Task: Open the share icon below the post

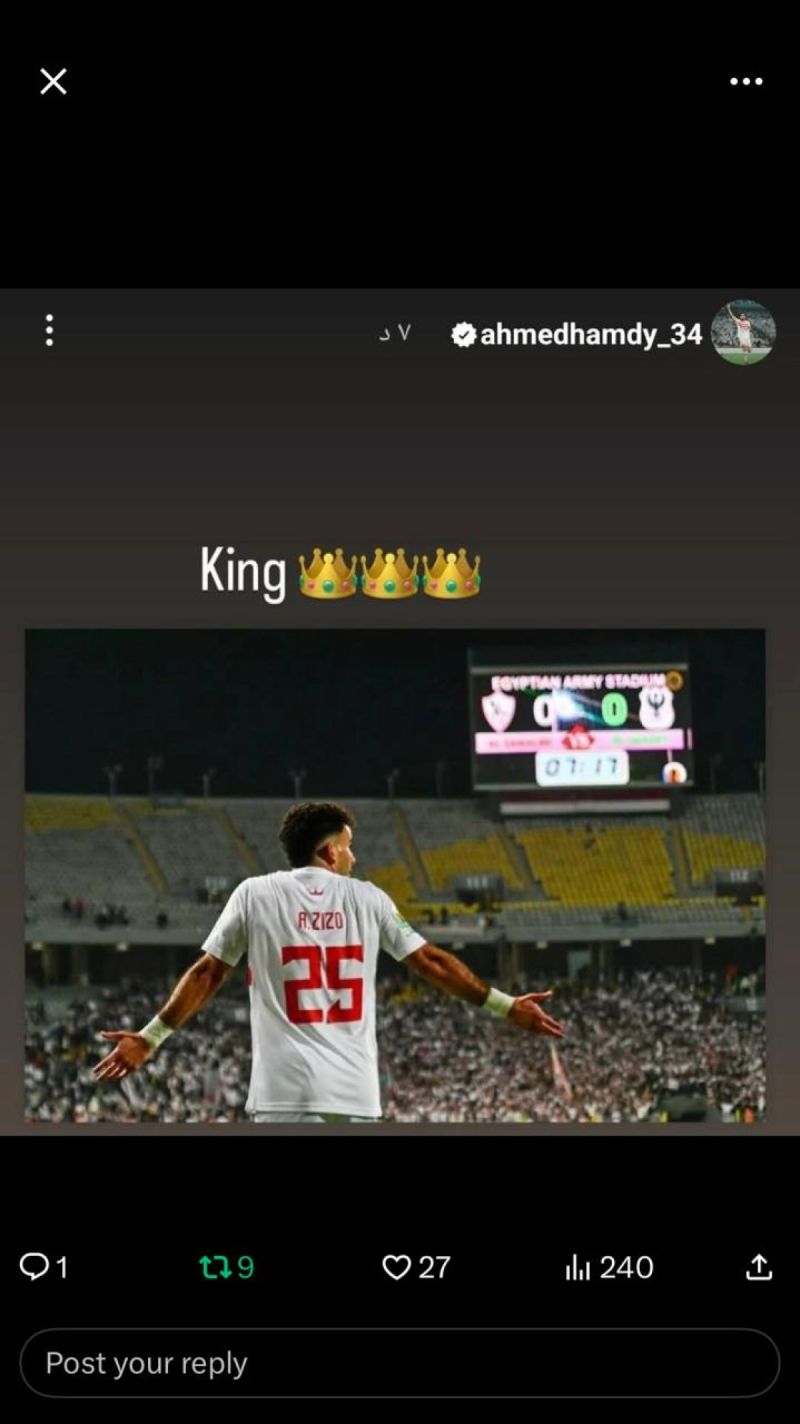Action: [761, 1267]
